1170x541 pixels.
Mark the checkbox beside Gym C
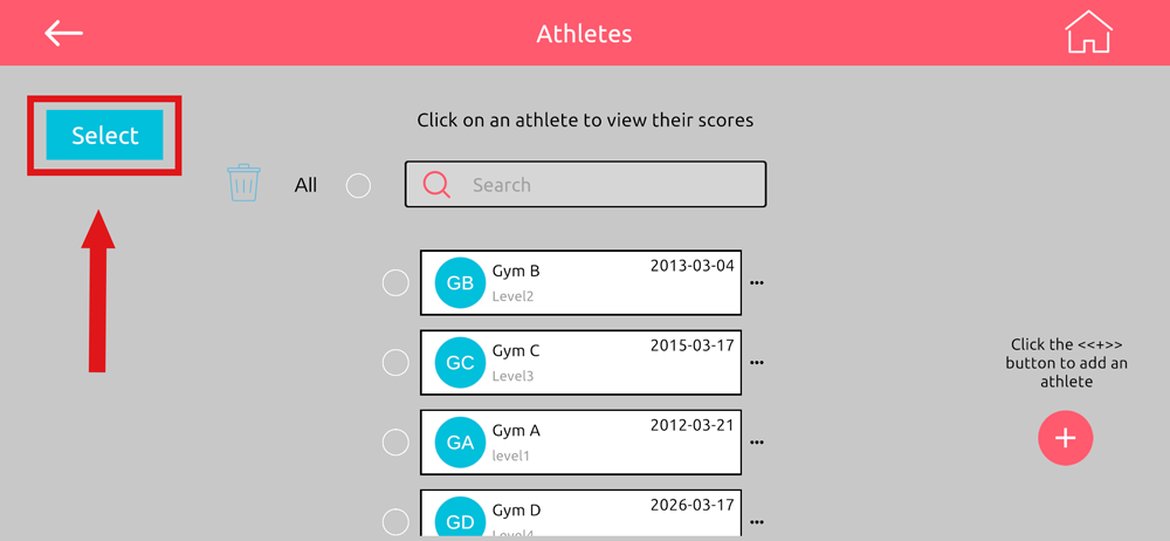(396, 362)
